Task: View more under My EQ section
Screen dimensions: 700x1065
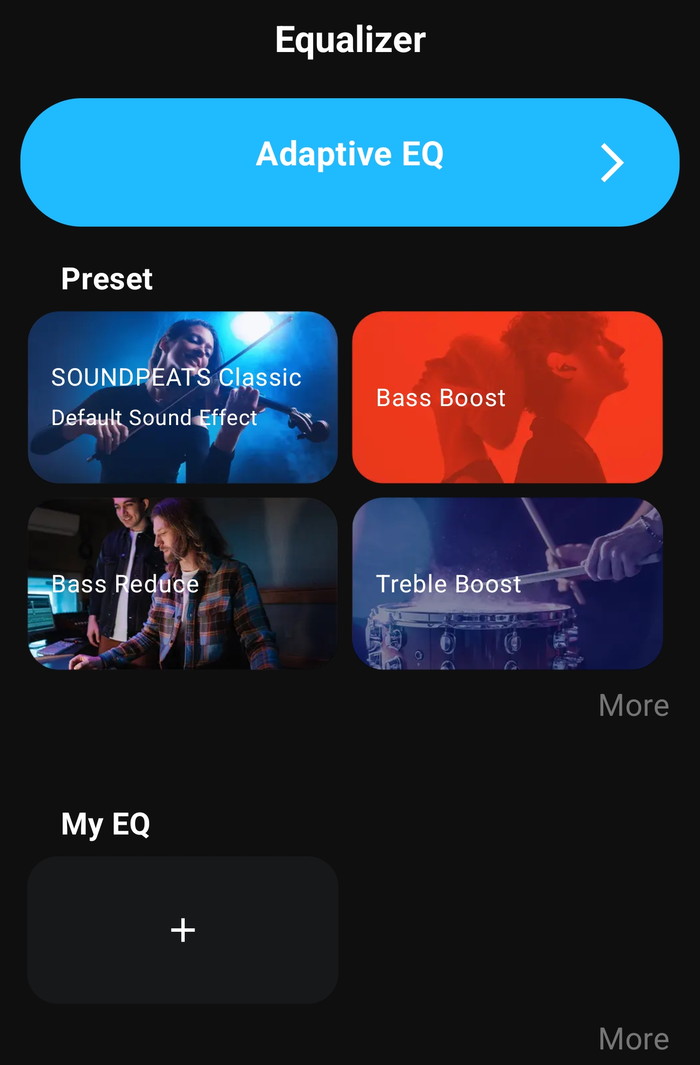Action: click(x=633, y=1039)
